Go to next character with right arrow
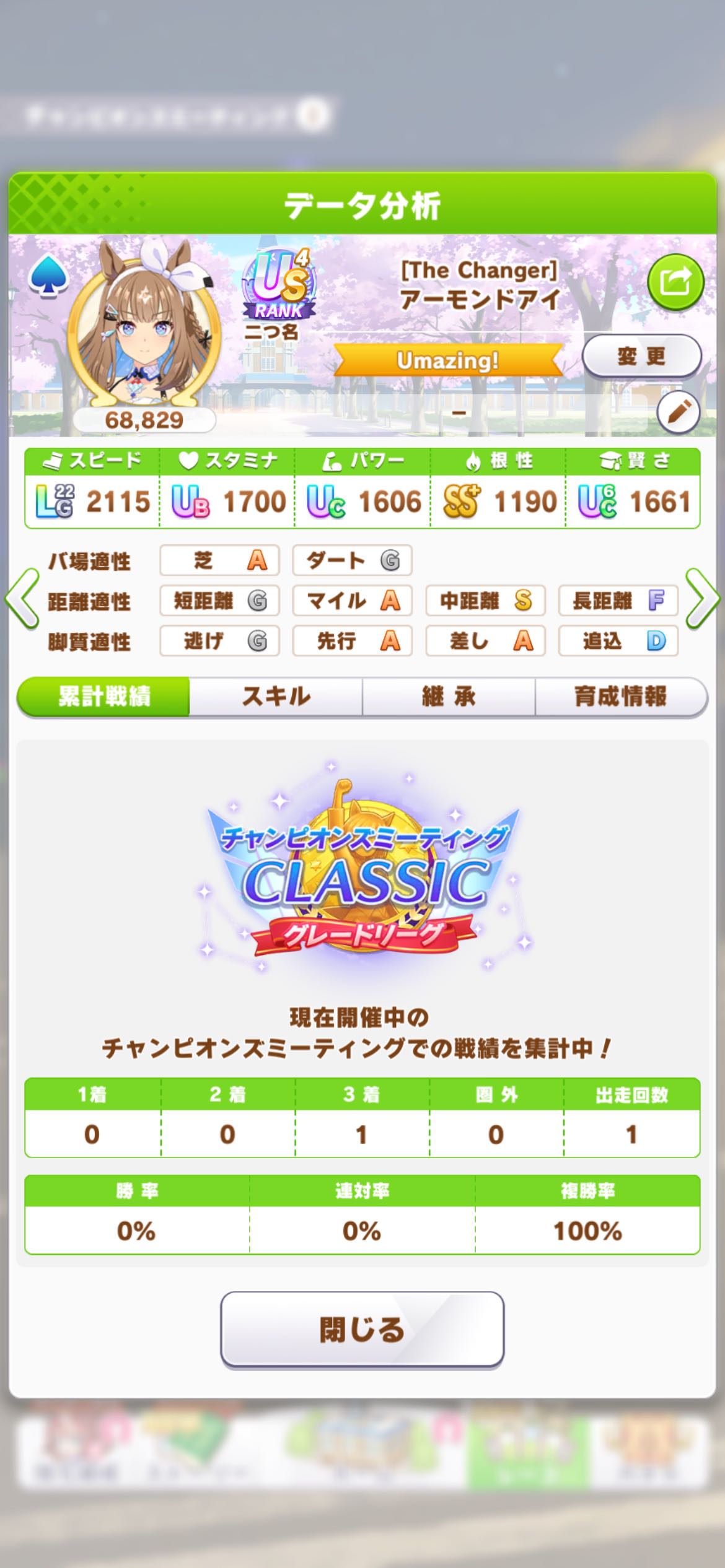This screenshot has width=725, height=1568. 703,599
